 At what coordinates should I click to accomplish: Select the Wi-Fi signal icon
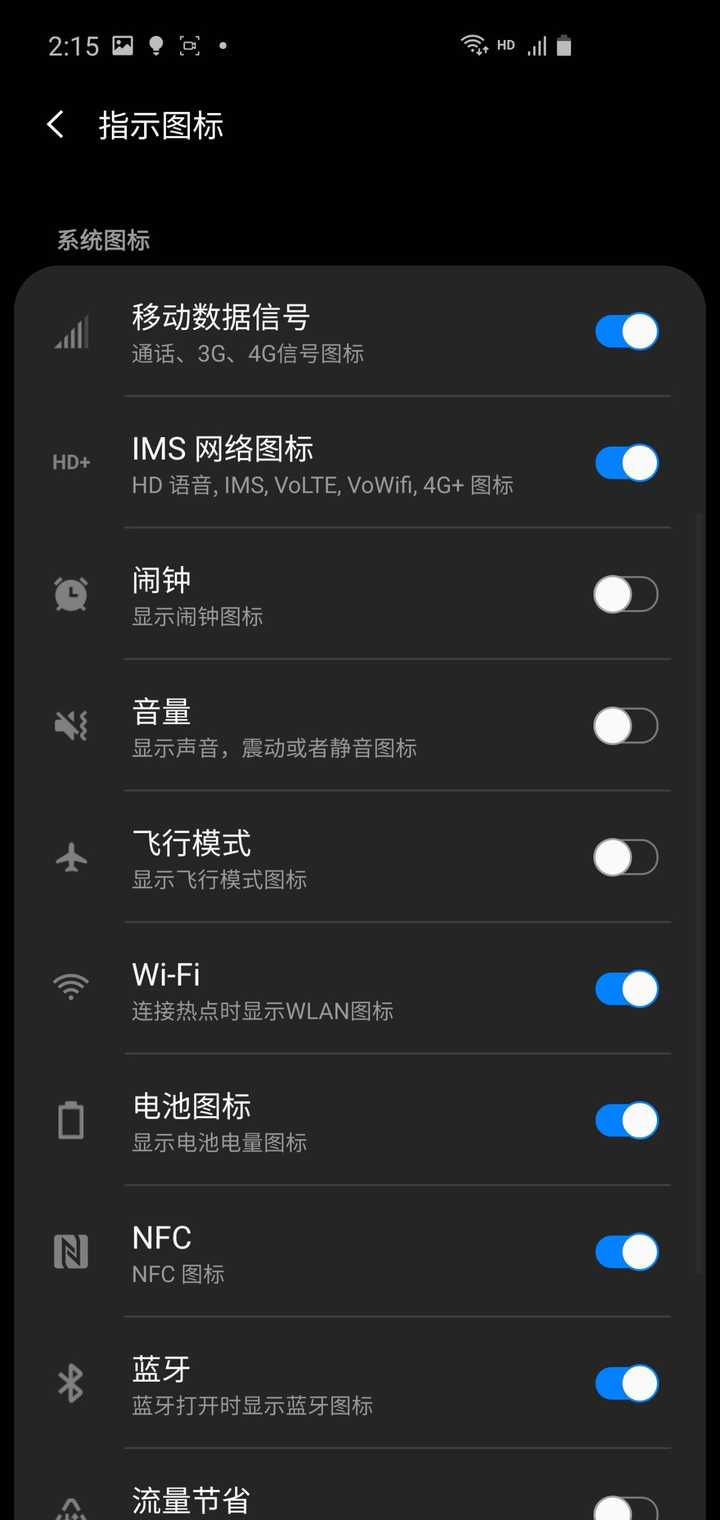(x=70, y=988)
